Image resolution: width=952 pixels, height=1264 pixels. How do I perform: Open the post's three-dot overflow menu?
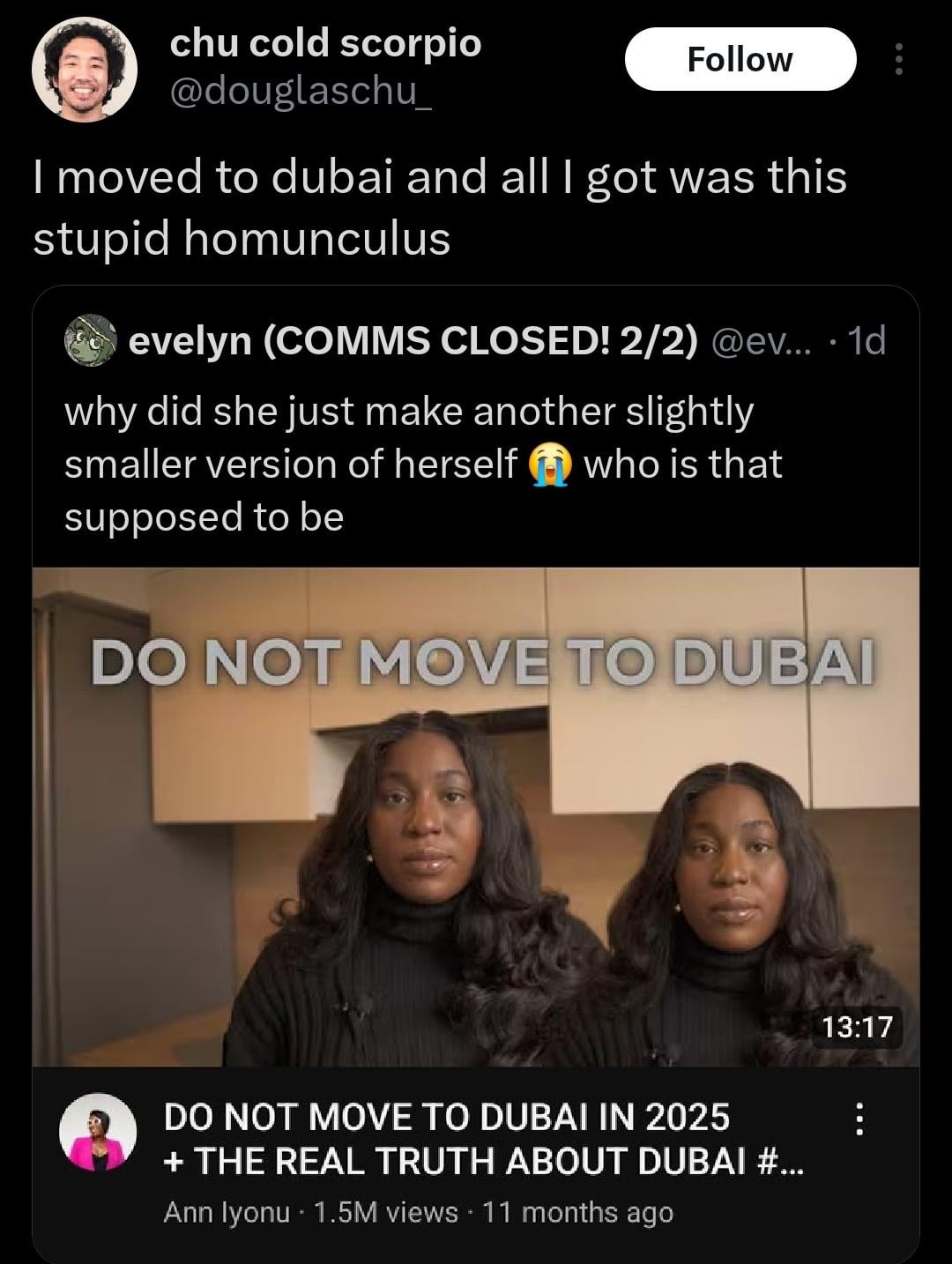[898, 59]
